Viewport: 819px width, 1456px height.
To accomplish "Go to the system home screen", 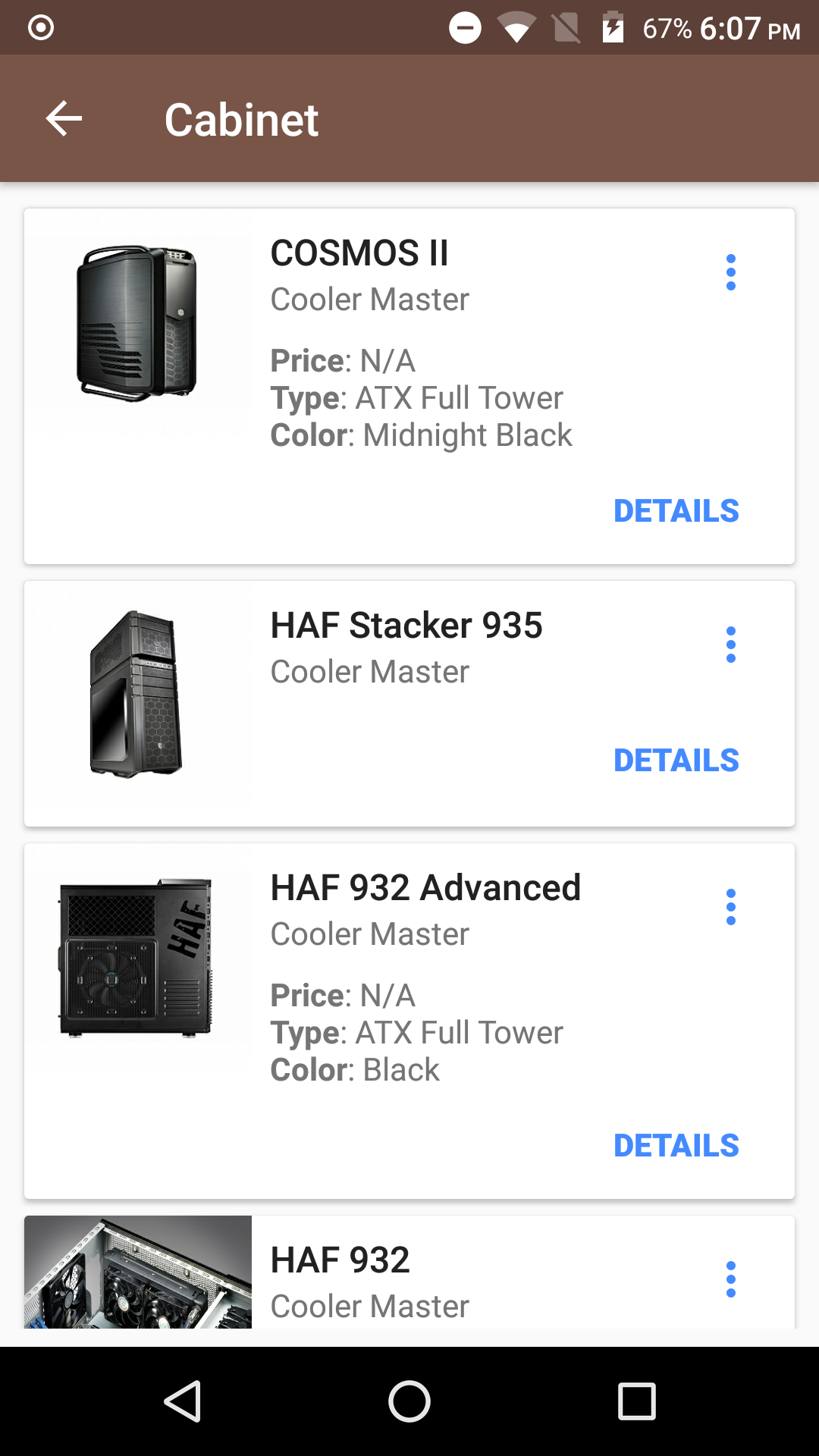I will [409, 1401].
